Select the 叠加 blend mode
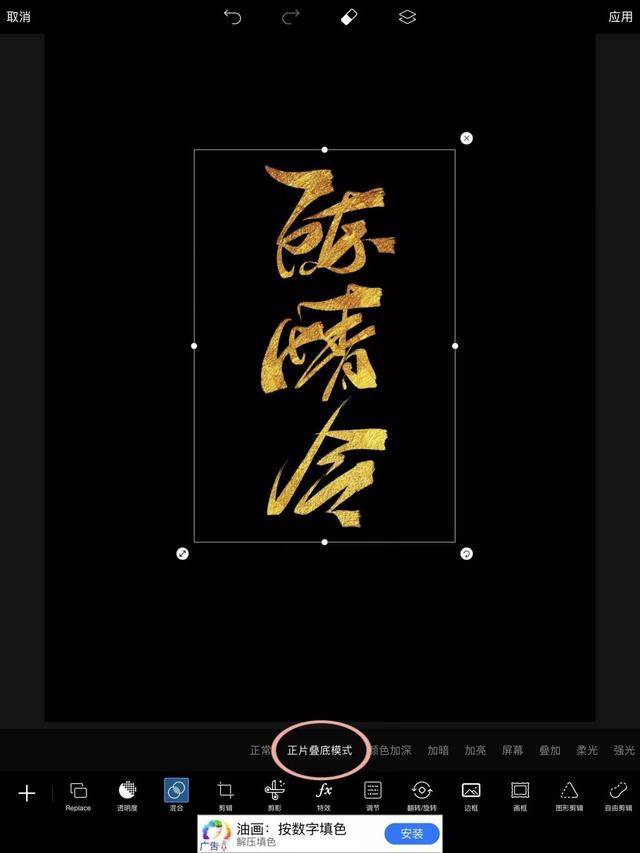The width and height of the screenshot is (640, 853). click(549, 750)
